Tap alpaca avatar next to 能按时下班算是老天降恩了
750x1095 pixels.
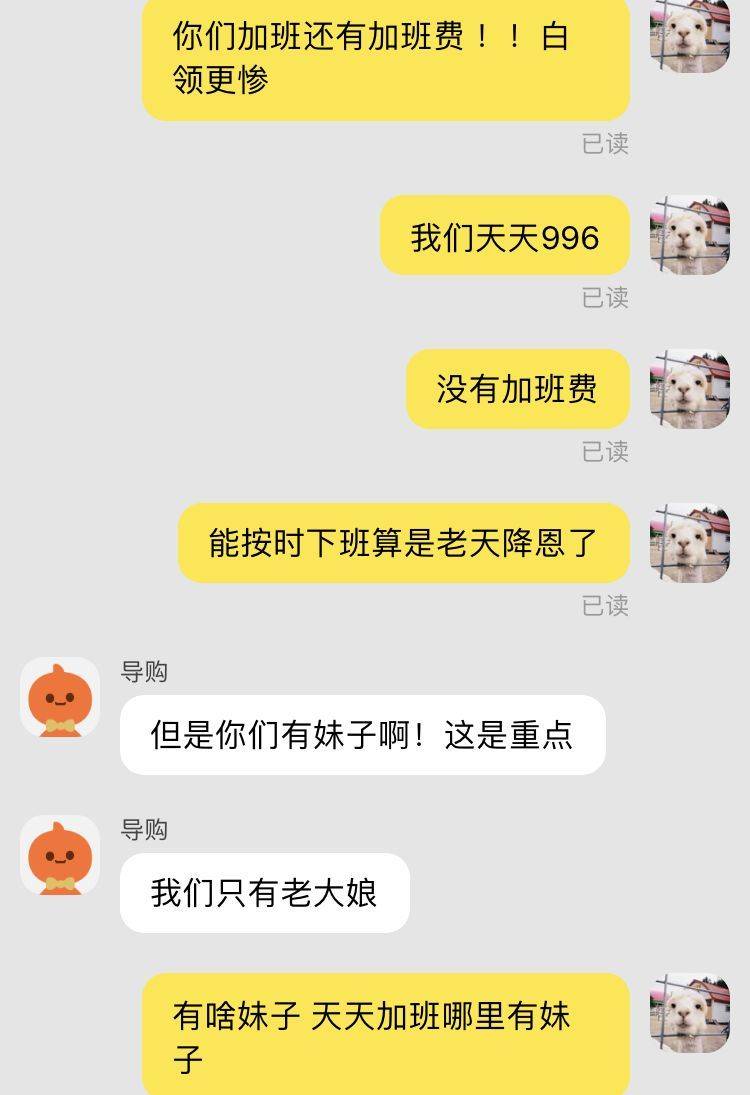(690, 543)
